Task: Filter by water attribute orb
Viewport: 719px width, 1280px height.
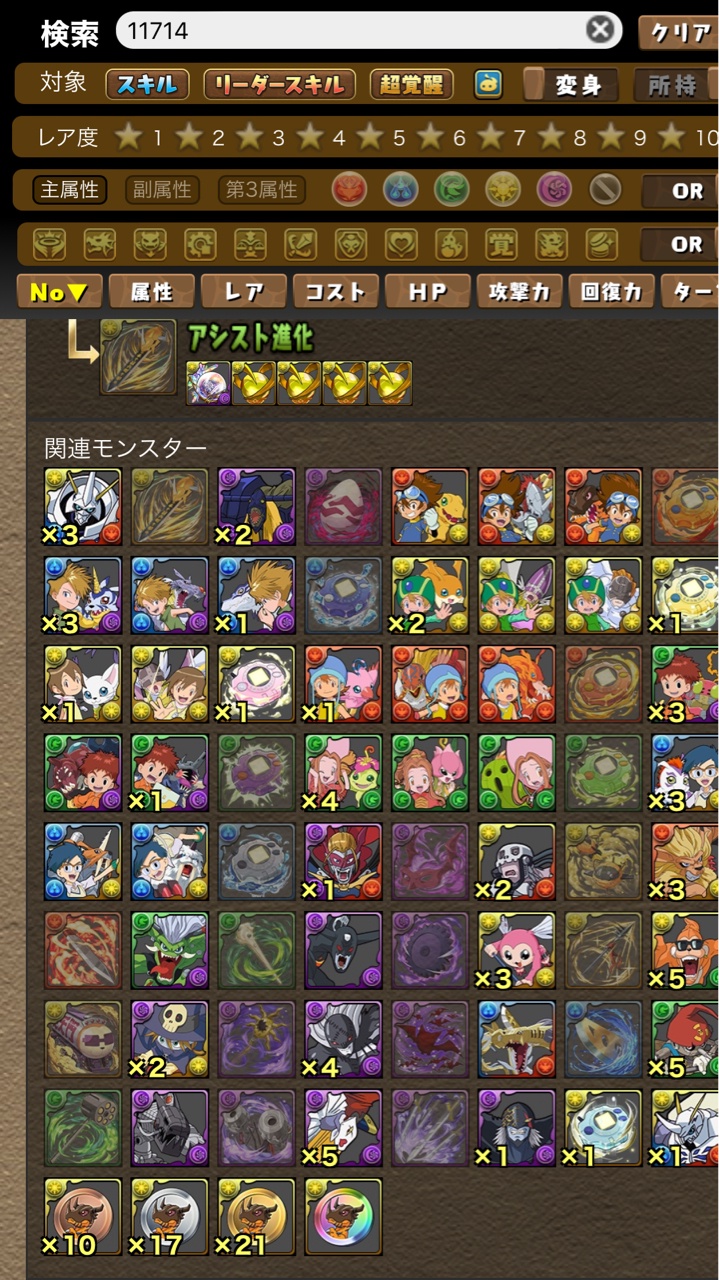Action: pos(400,189)
